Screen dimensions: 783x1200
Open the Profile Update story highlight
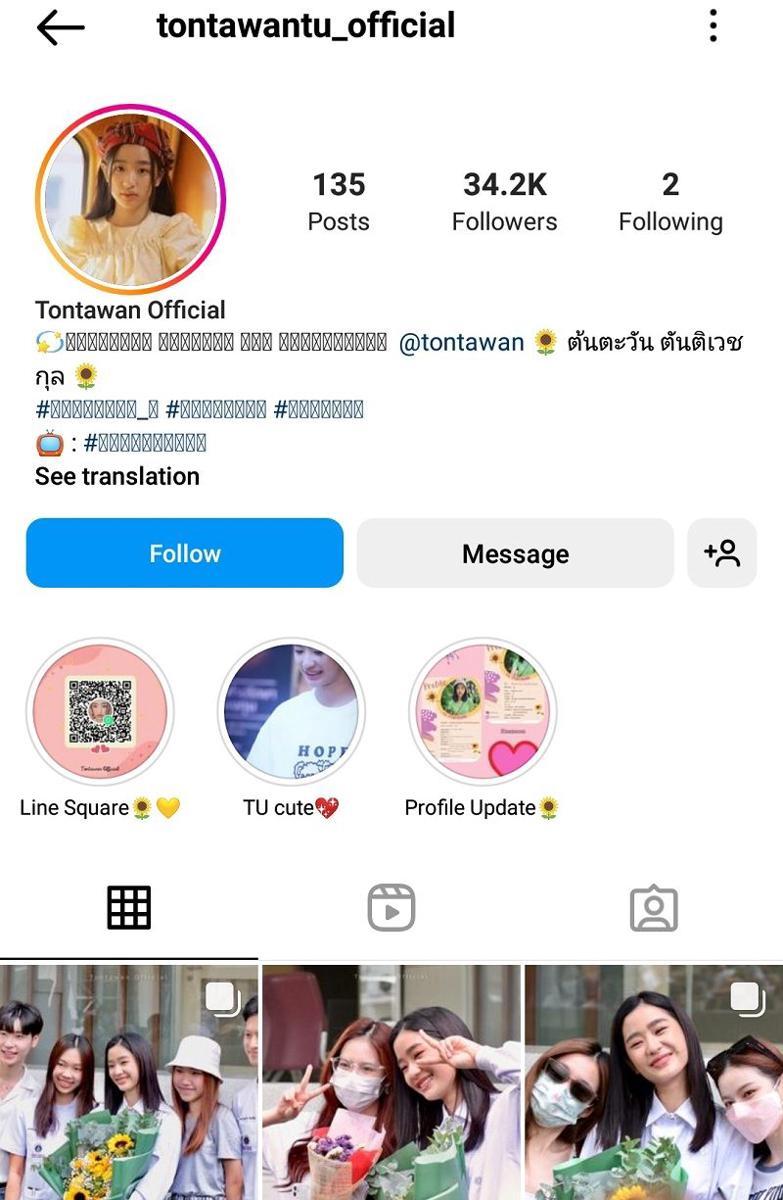coord(482,712)
